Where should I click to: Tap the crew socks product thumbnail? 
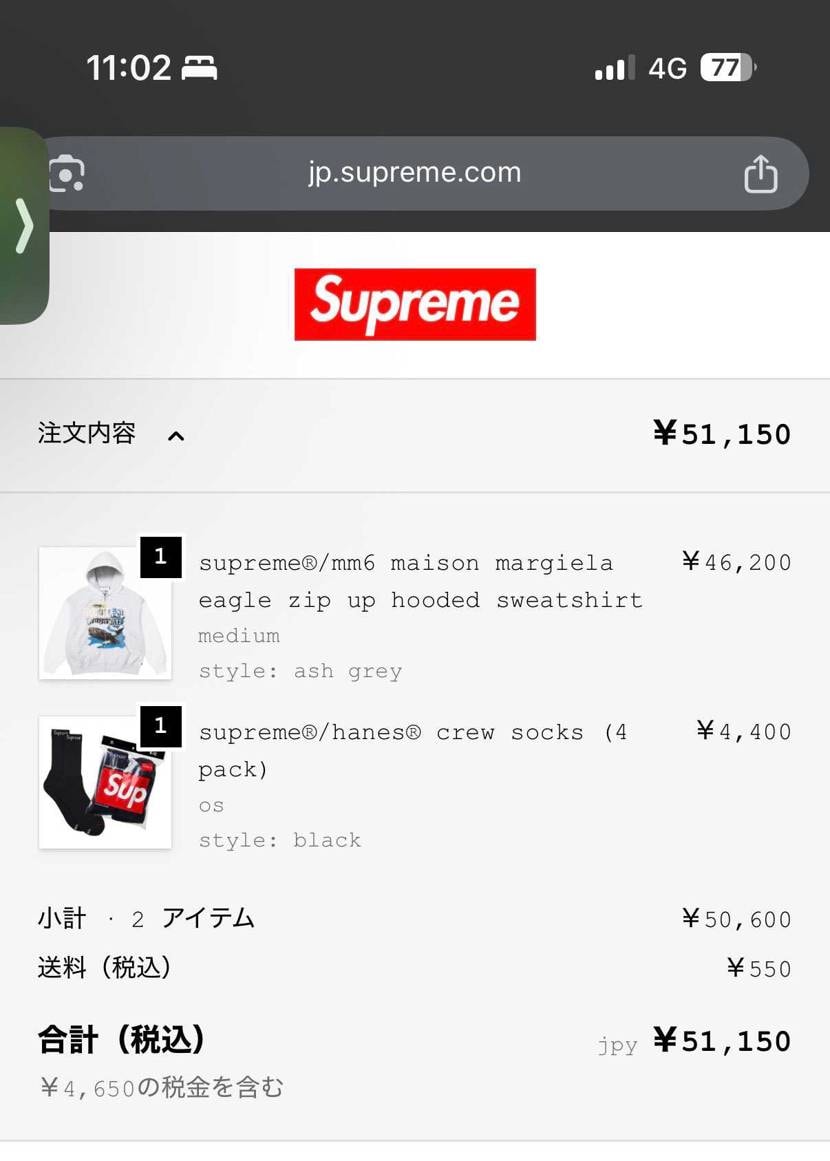[105, 782]
